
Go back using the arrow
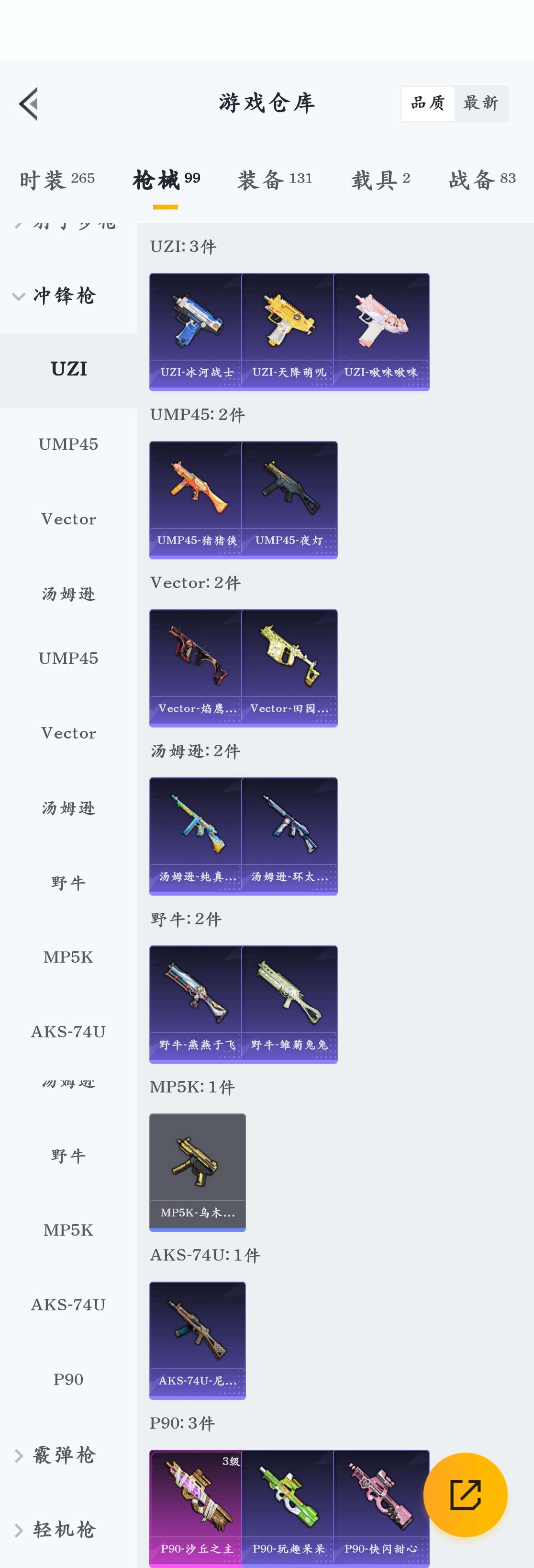29,103
